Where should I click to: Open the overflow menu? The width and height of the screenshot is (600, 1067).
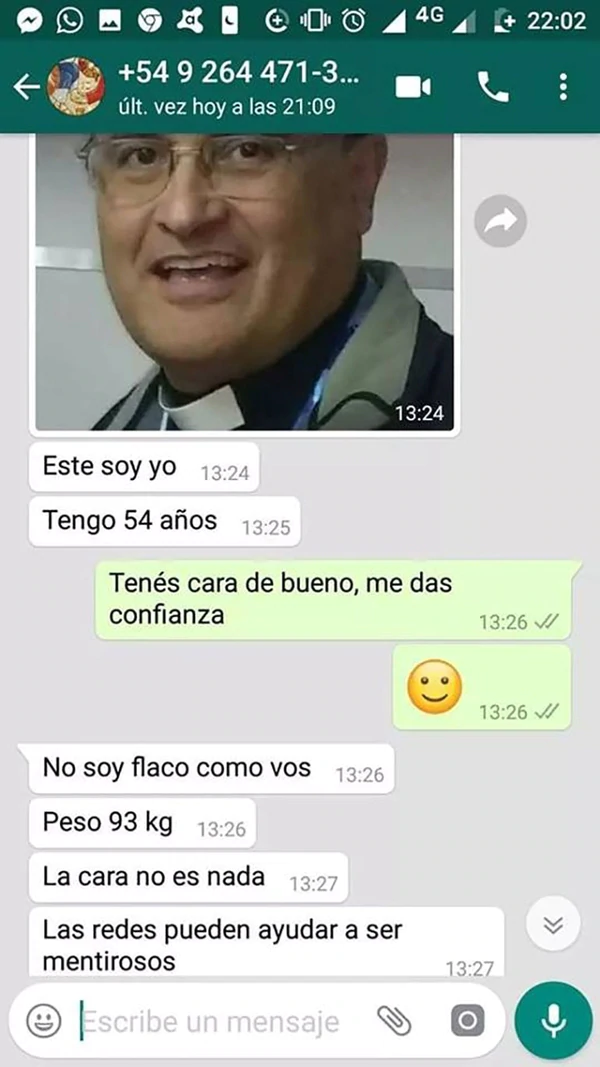click(x=565, y=87)
